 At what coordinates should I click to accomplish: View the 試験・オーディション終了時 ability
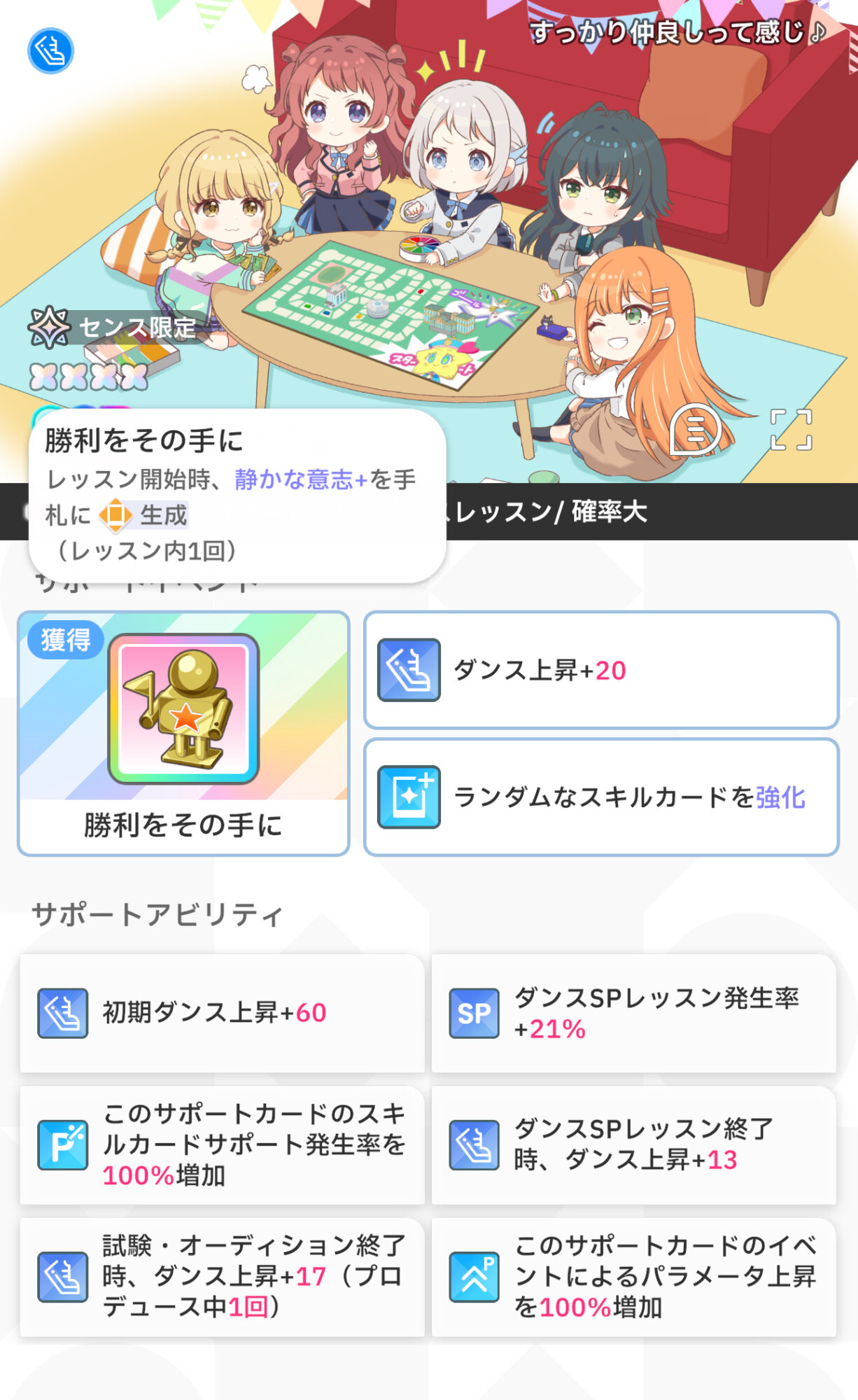(222, 1277)
